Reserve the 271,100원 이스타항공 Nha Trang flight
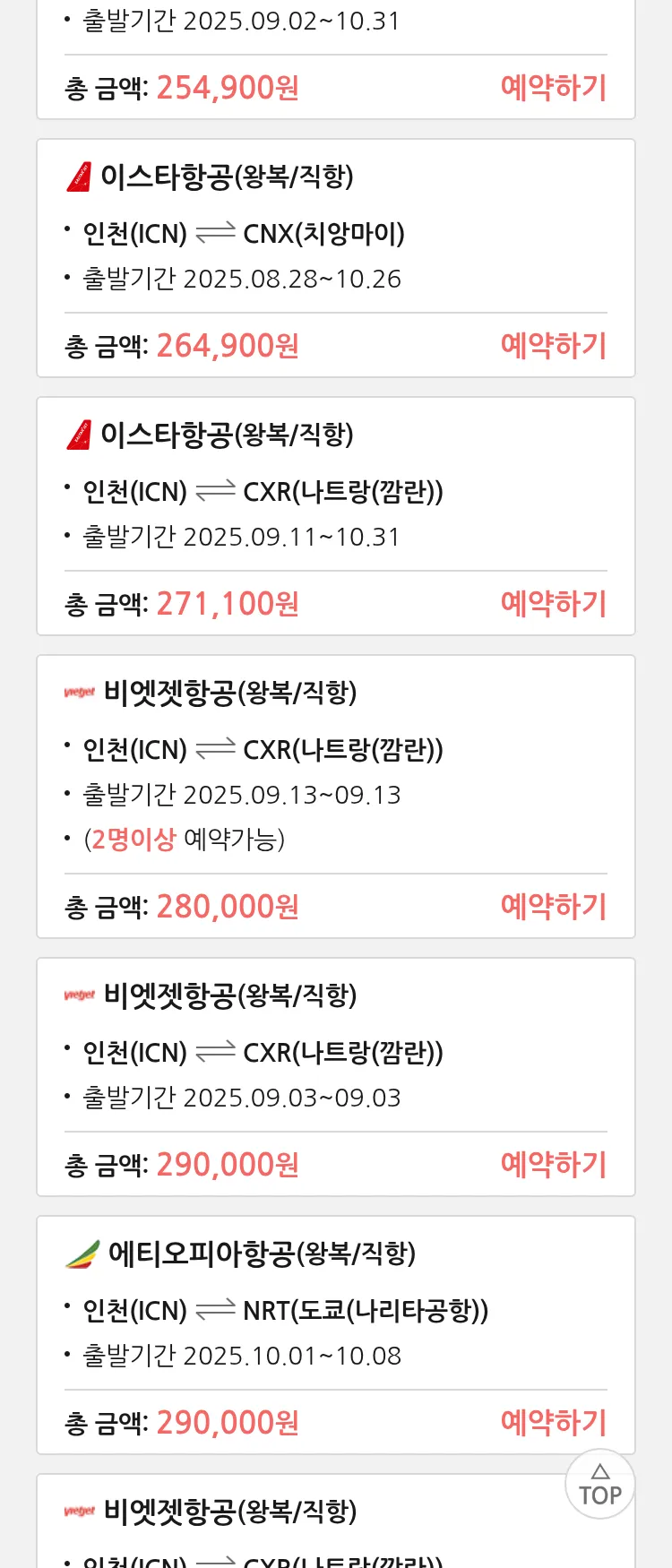The height and width of the screenshot is (1568, 672). tap(553, 604)
